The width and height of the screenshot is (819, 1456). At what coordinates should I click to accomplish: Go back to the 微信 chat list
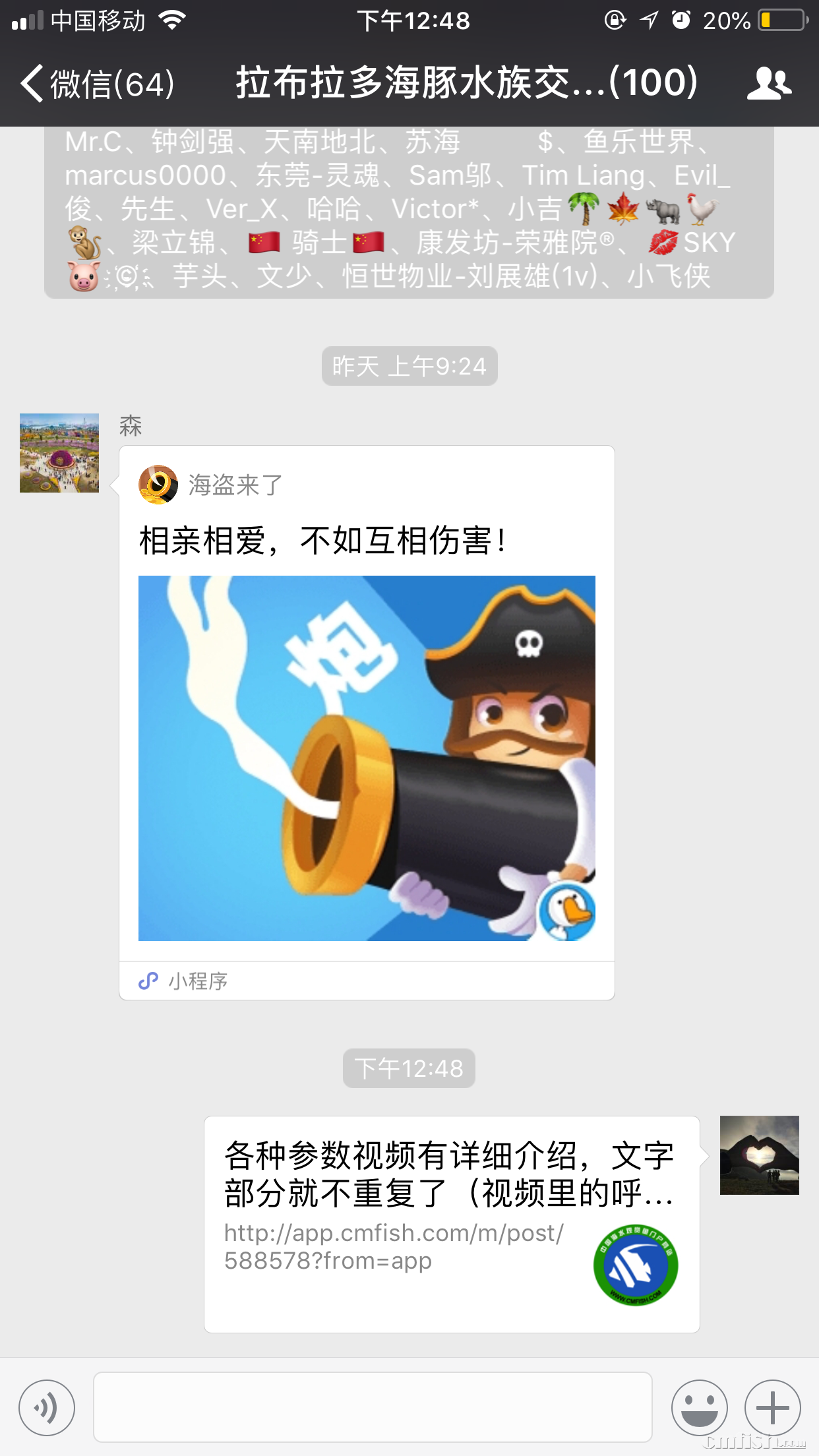pyautogui.click(x=98, y=84)
